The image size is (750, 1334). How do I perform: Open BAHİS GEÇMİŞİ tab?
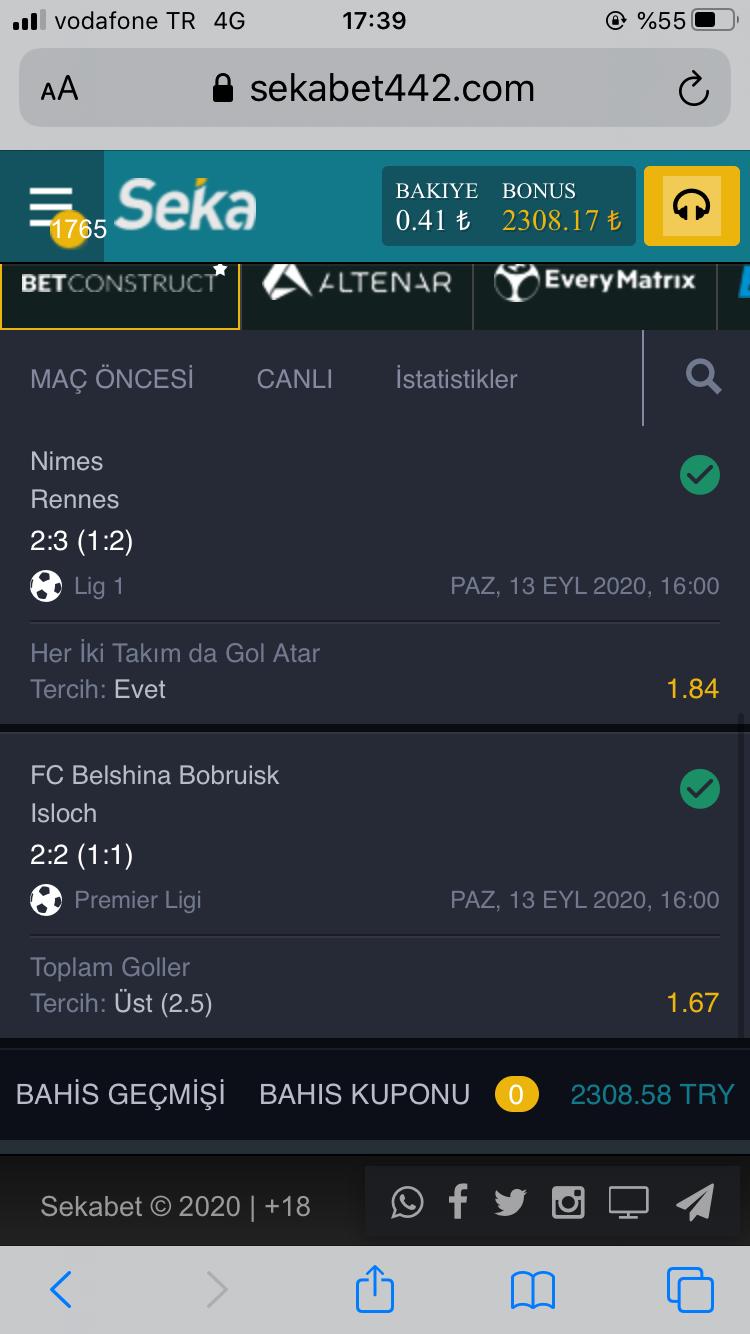click(x=121, y=1094)
